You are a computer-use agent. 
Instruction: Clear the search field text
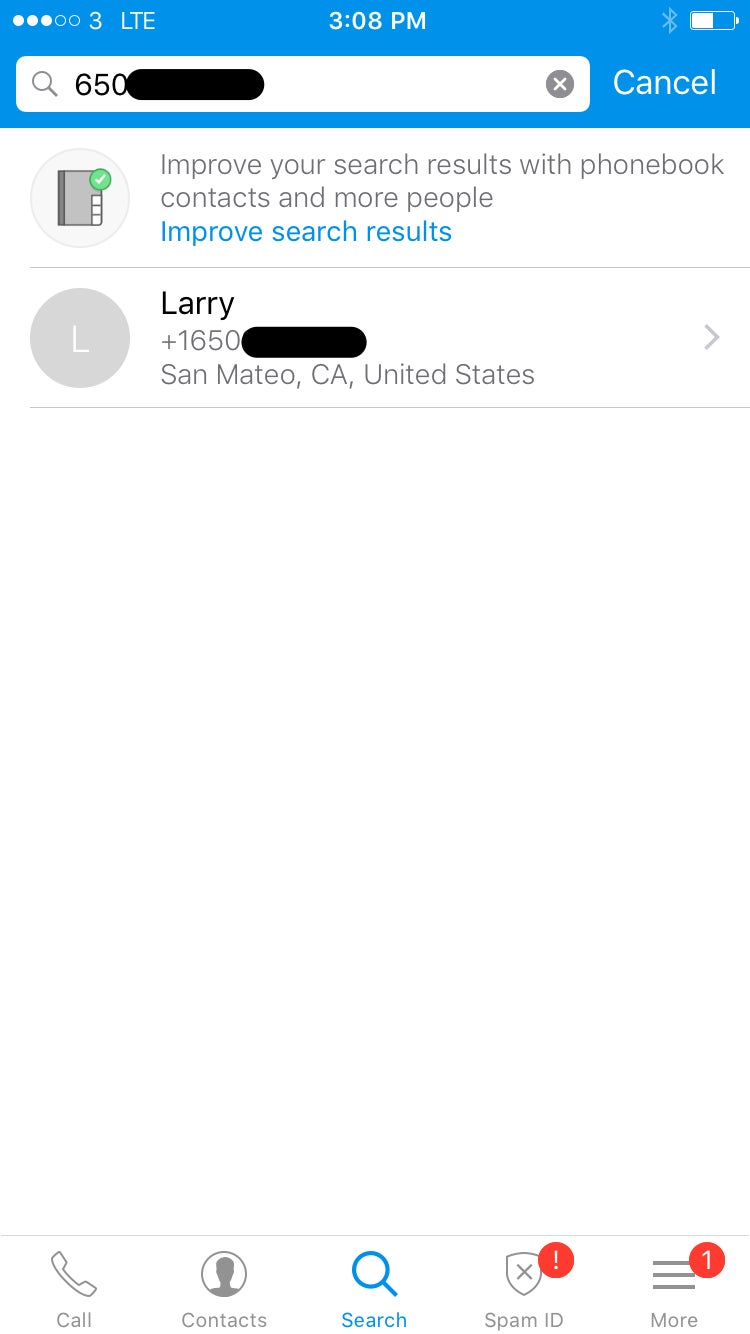point(560,84)
